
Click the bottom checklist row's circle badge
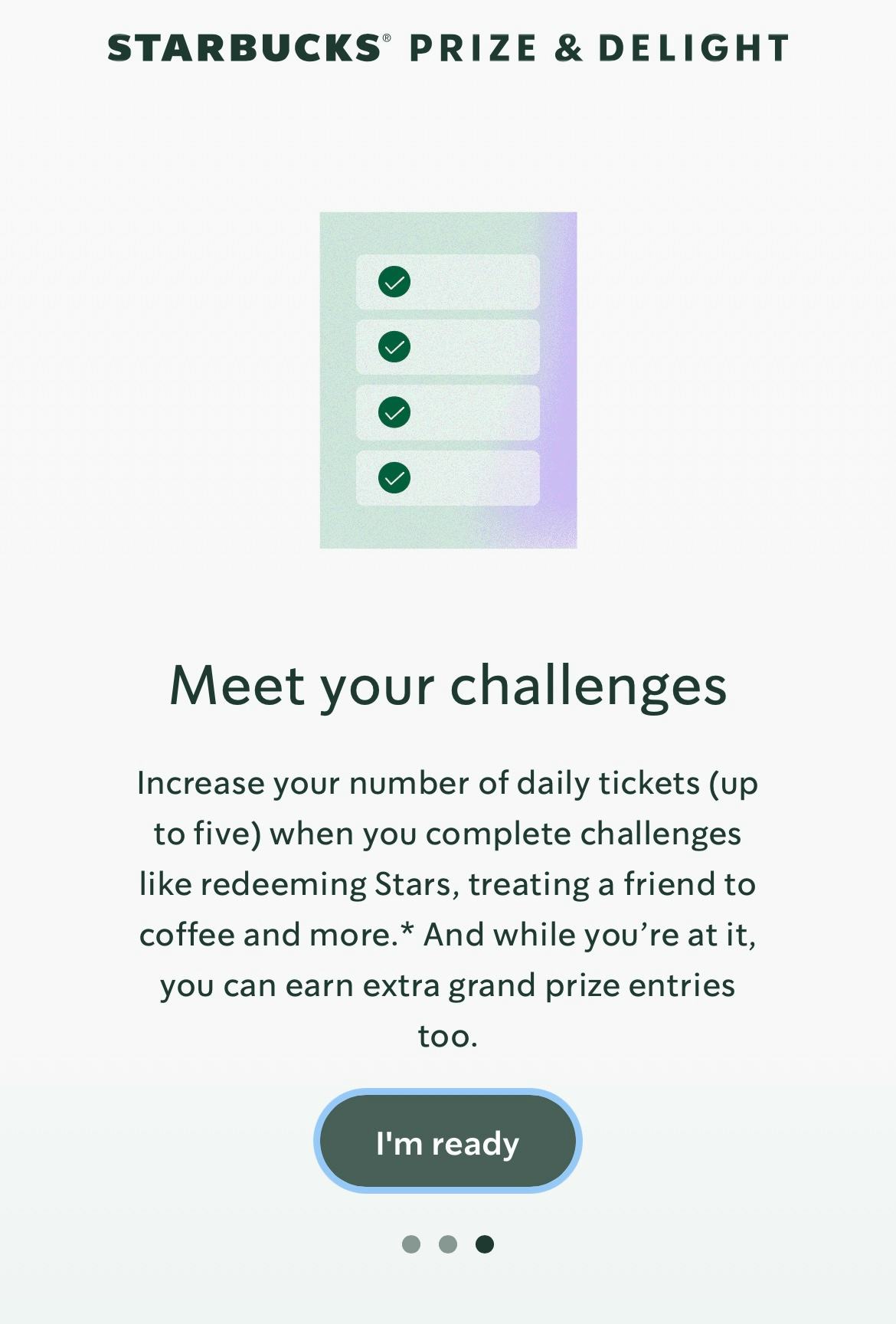(x=395, y=476)
